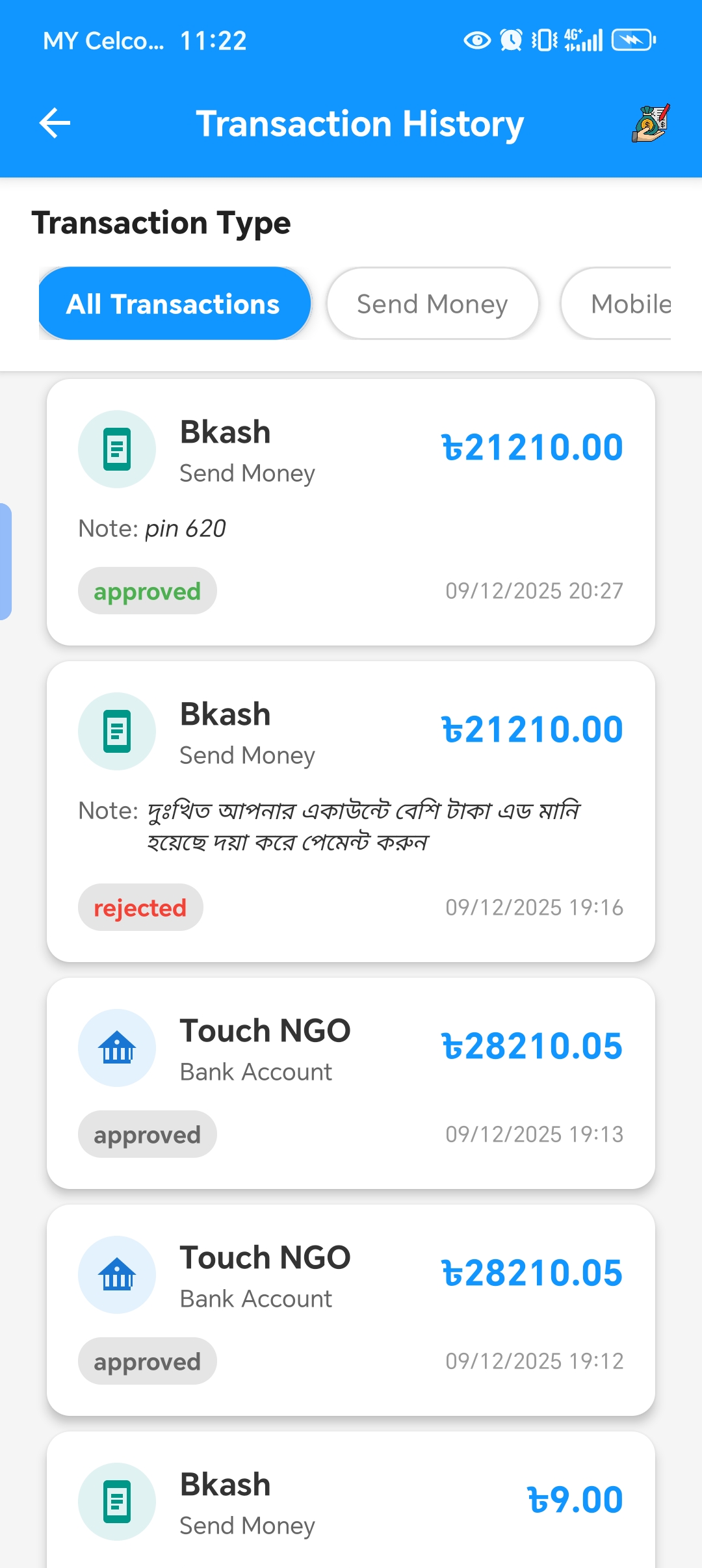Select the All Transactions filter
This screenshot has width=702, height=1568.
[x=174, y=304]
